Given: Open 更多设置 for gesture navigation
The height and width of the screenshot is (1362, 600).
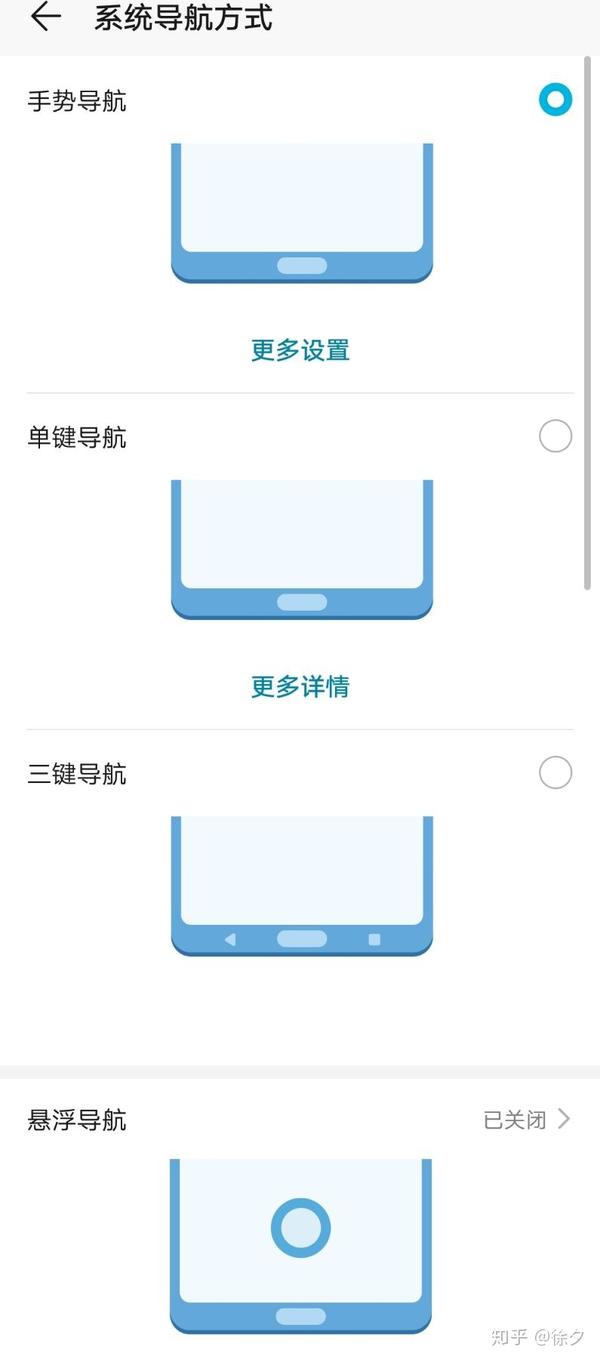Looking at the screenshot, I should coord(300,350).
